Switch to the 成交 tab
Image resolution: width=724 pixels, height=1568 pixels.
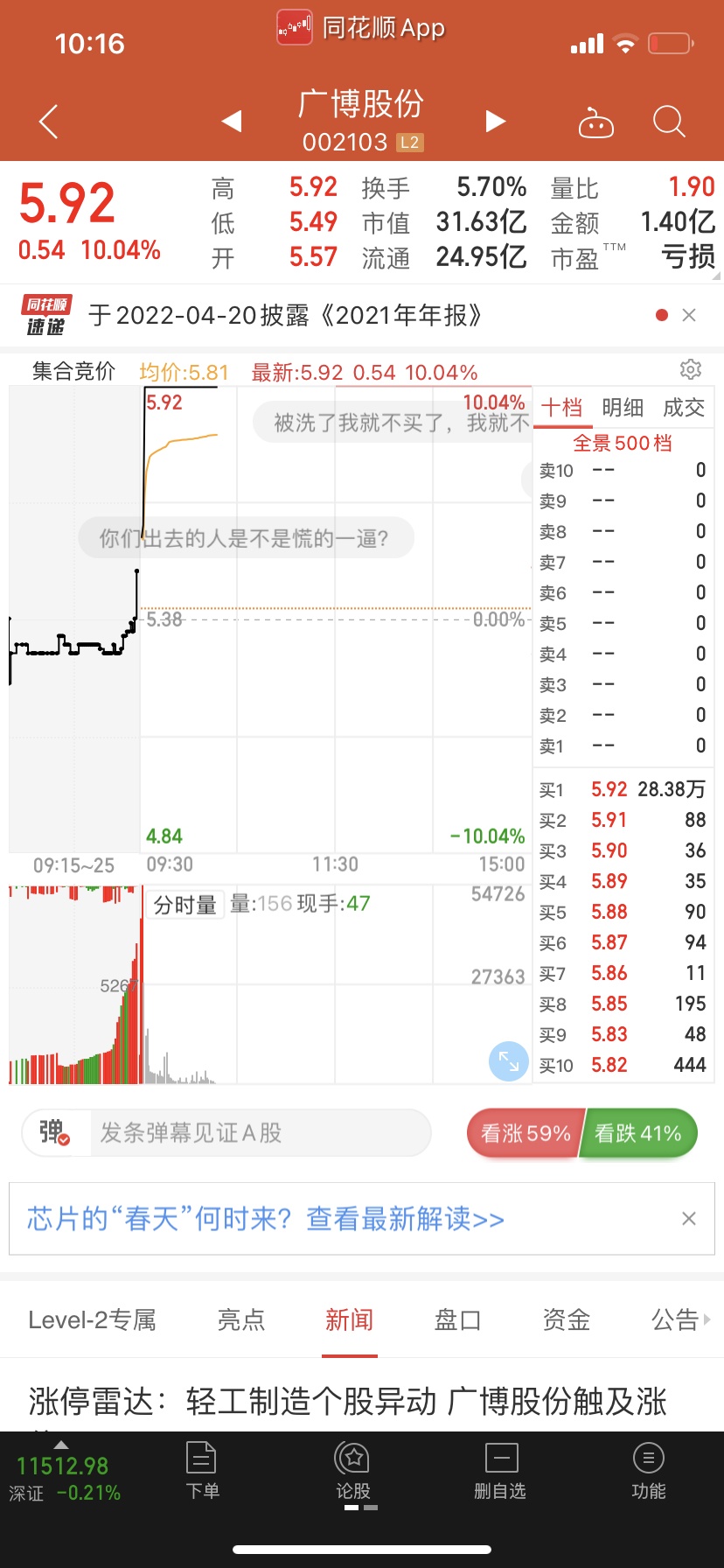[x=684, y=408]
